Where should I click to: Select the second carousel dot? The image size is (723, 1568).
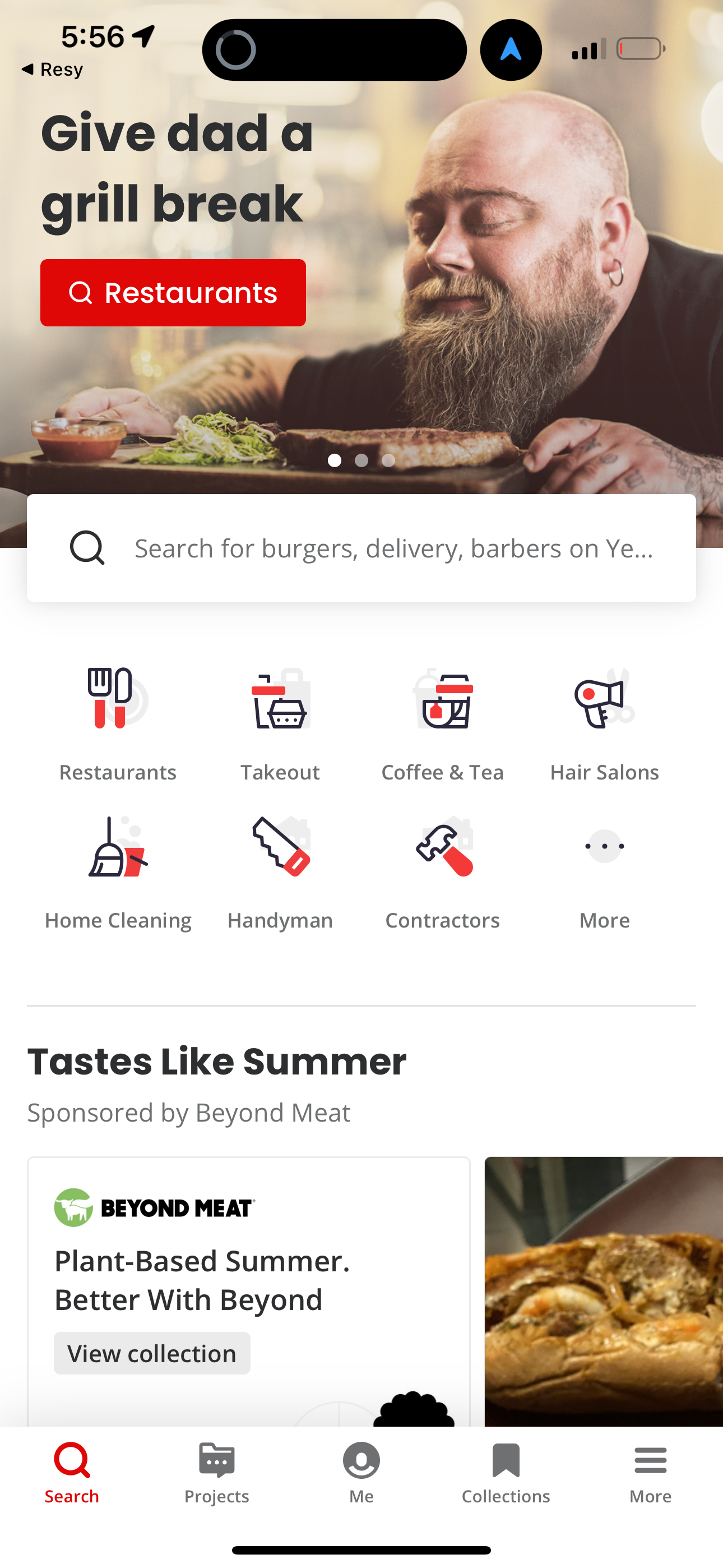361,461
